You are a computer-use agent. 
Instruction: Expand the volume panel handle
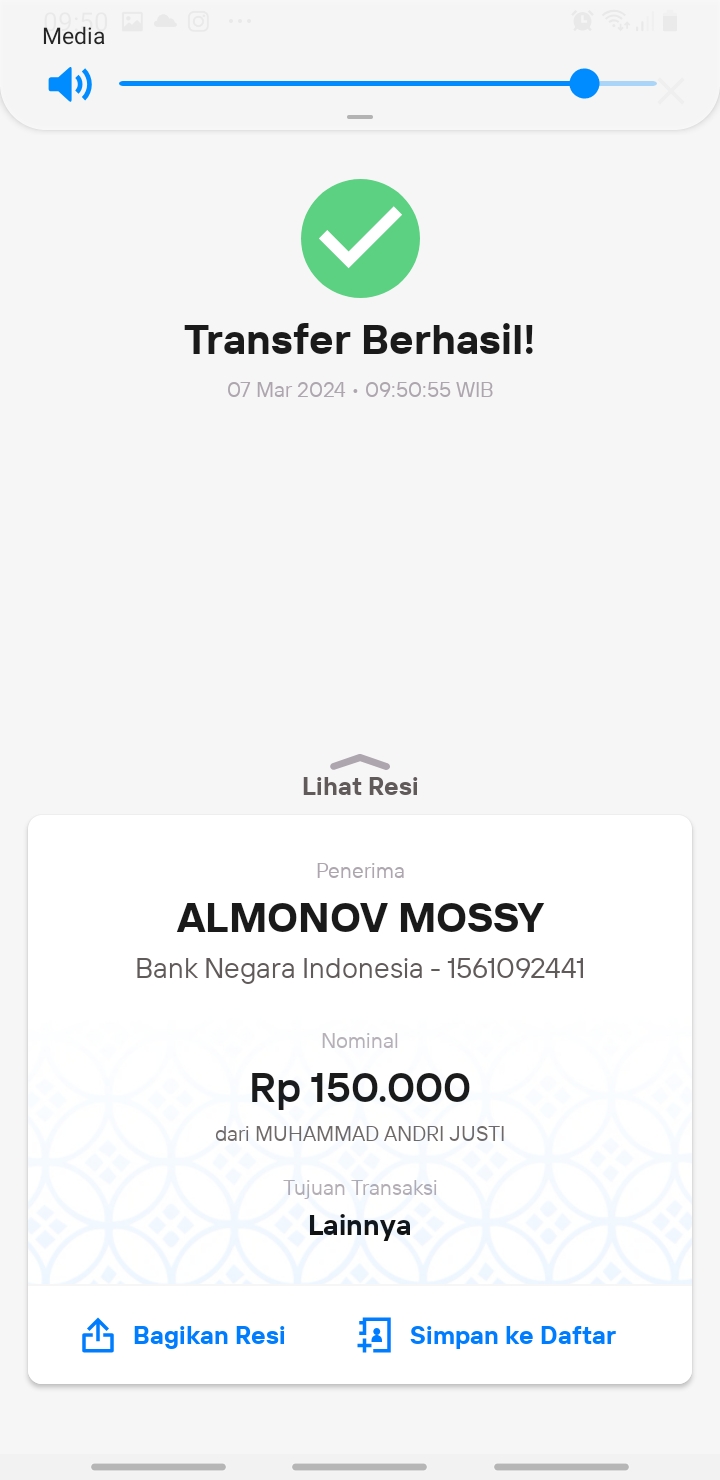360,117
